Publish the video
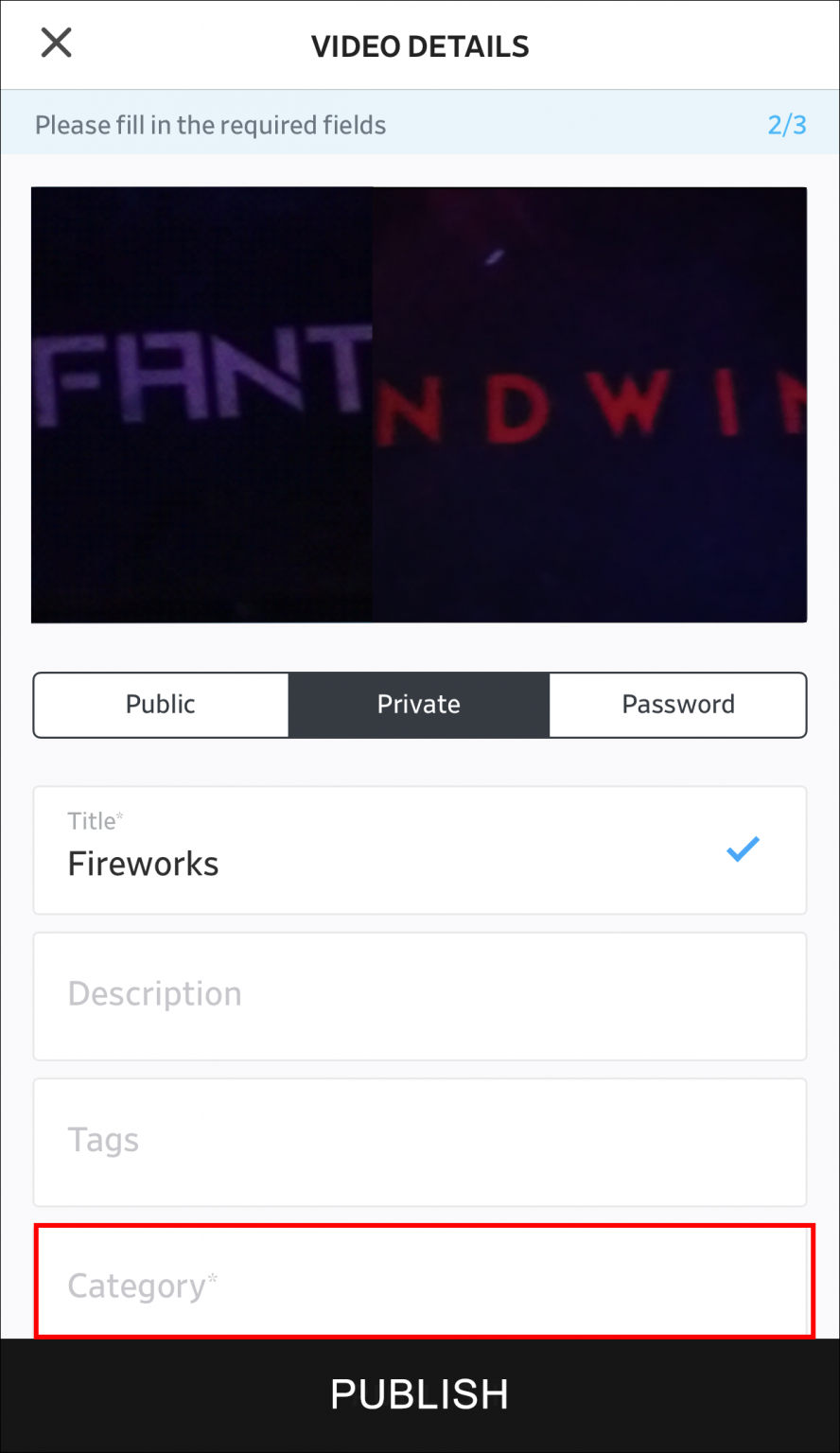Image resolution: width=840 pixels, height=1453 pixels. click(420, 1395)
